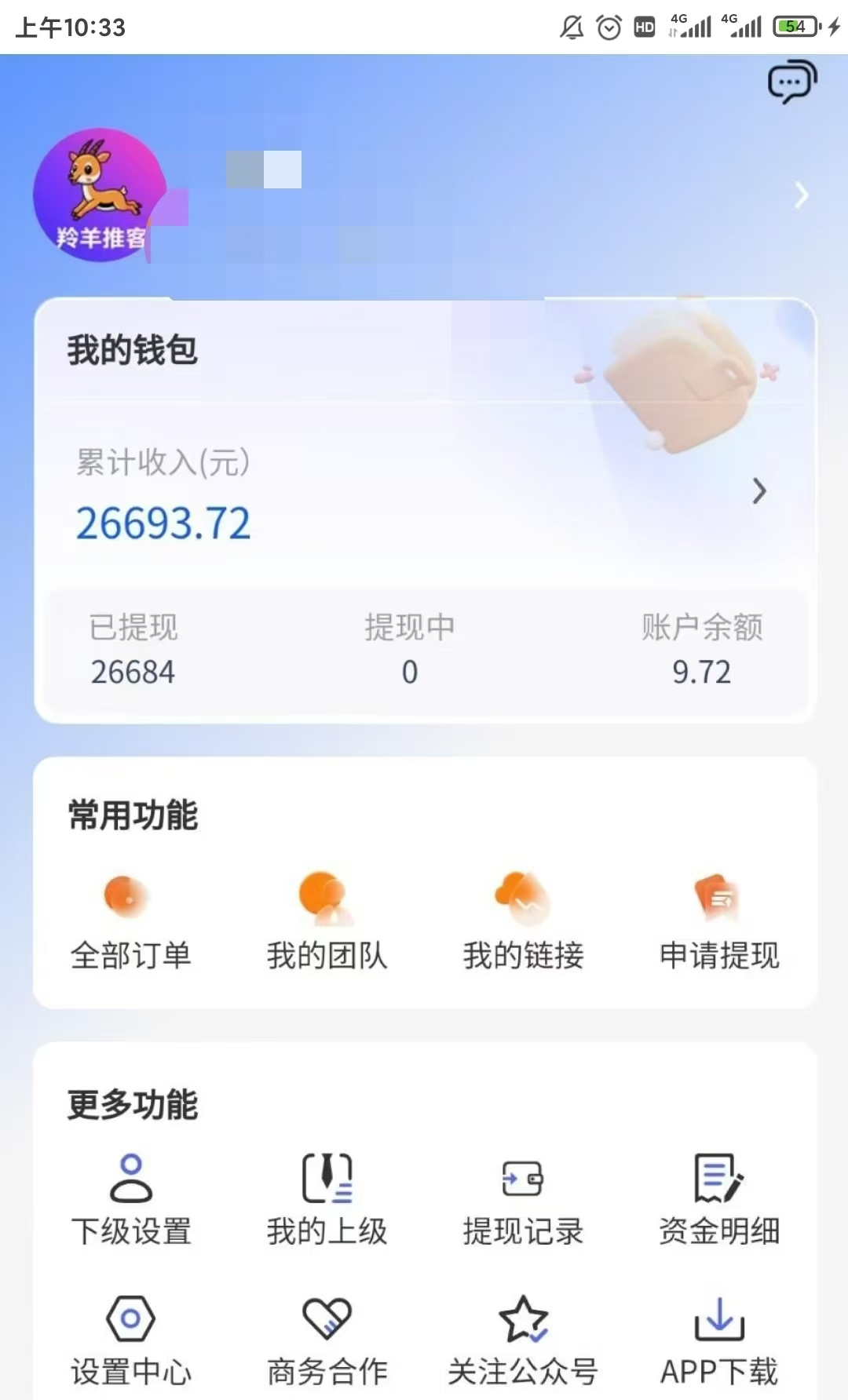Image resolution: width=848 pixels, height=1400 pixels.
Task: Tap the 羚羊推客 profile avatar
Action: pos(100,195)
